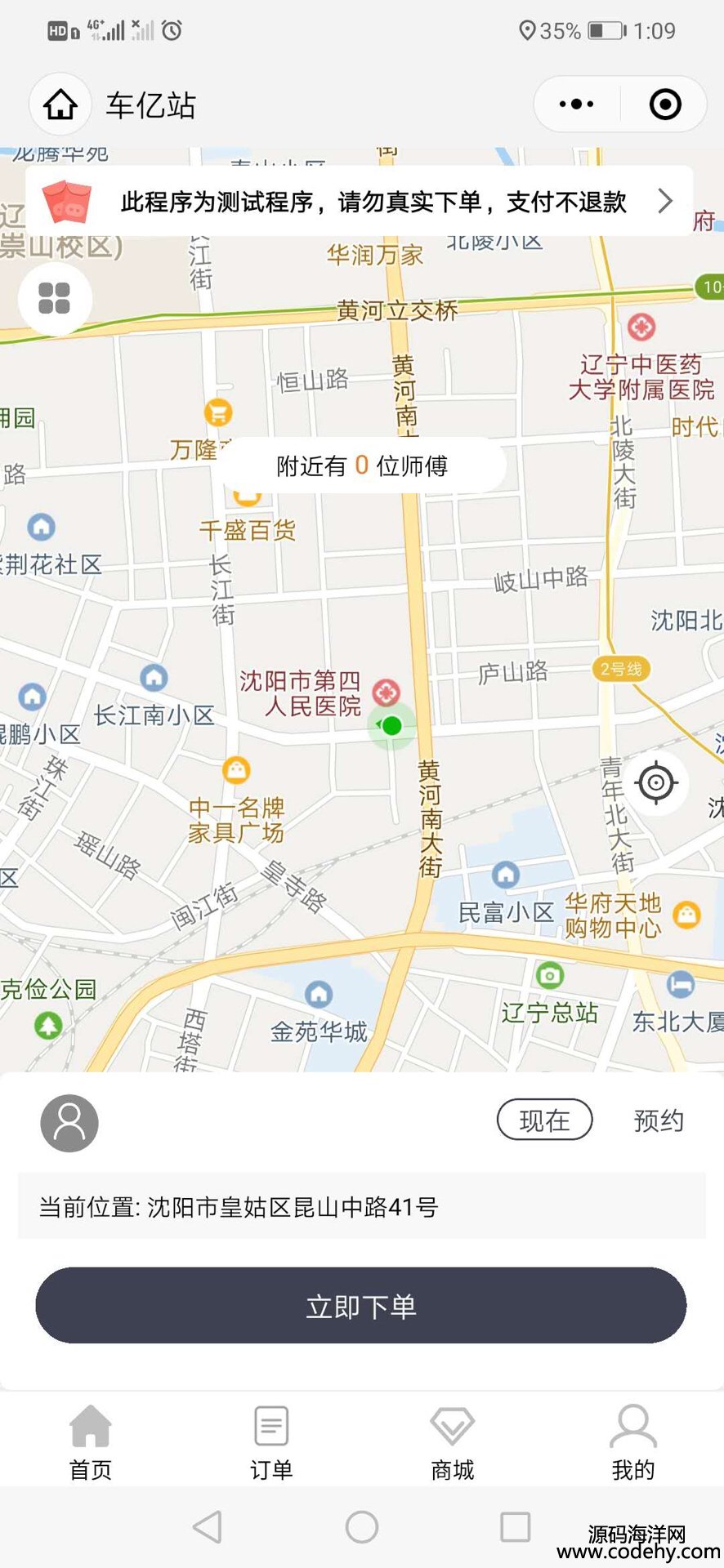The image size is (724, 1568).
Task: Open the test program notice banner
Action: 360,202
